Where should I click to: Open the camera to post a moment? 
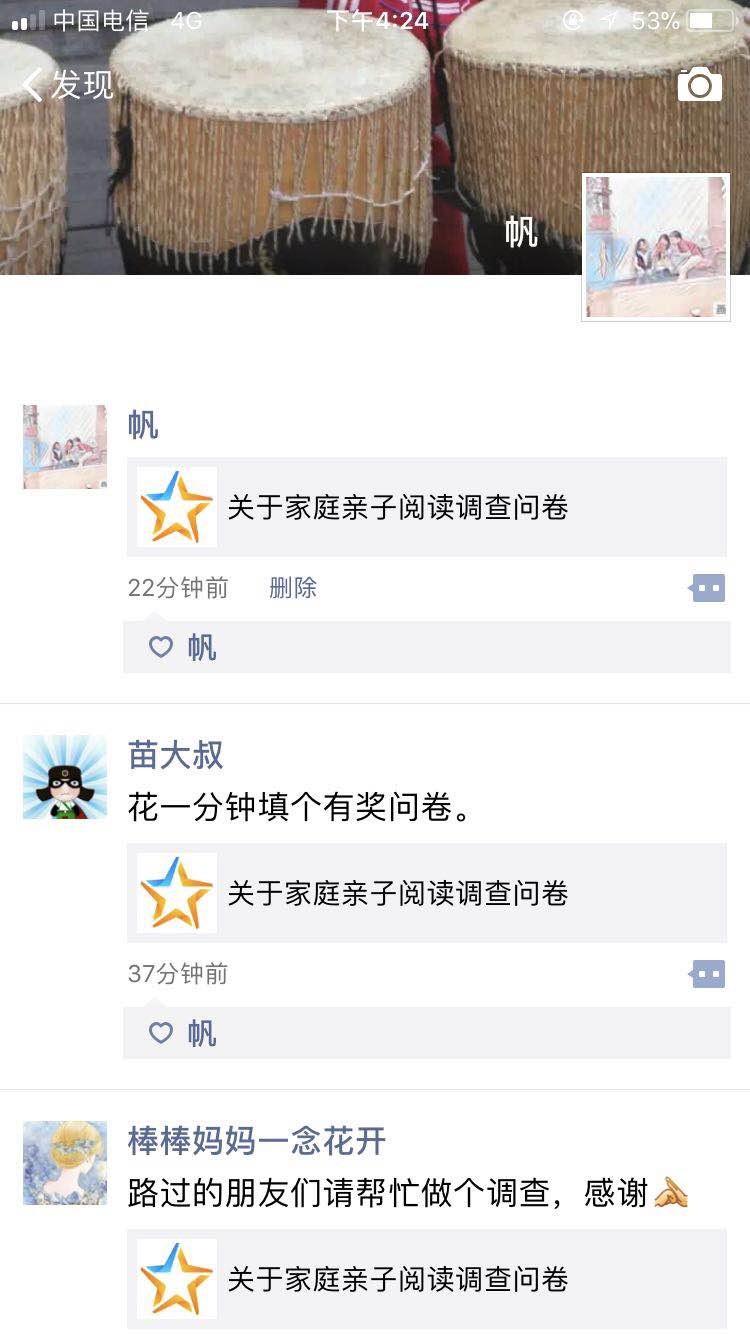point(699,85)
